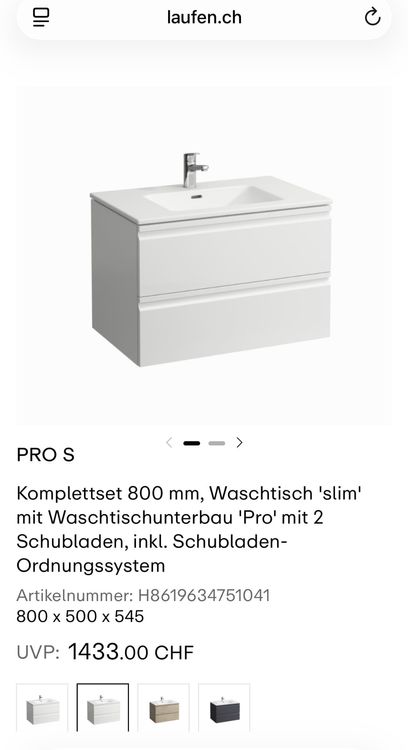This screenshot has width=408, height=750.
Task: Pick the dark graphite vanity variant thumbnail
Action: pyautogui.click(x=224, y=707)
